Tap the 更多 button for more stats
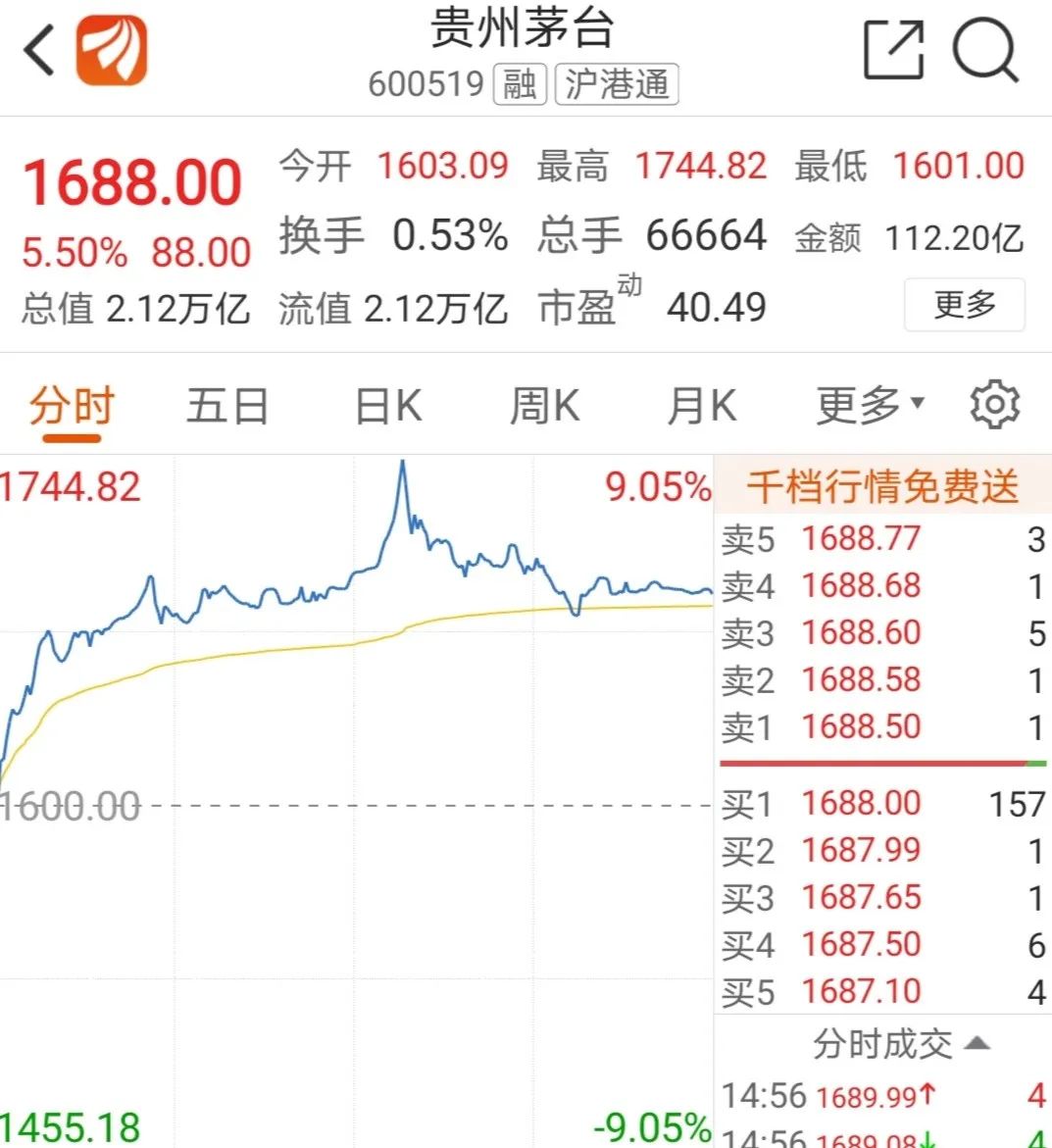The height and width of the screenshot is (1148, 1052). tap(964, 305)
